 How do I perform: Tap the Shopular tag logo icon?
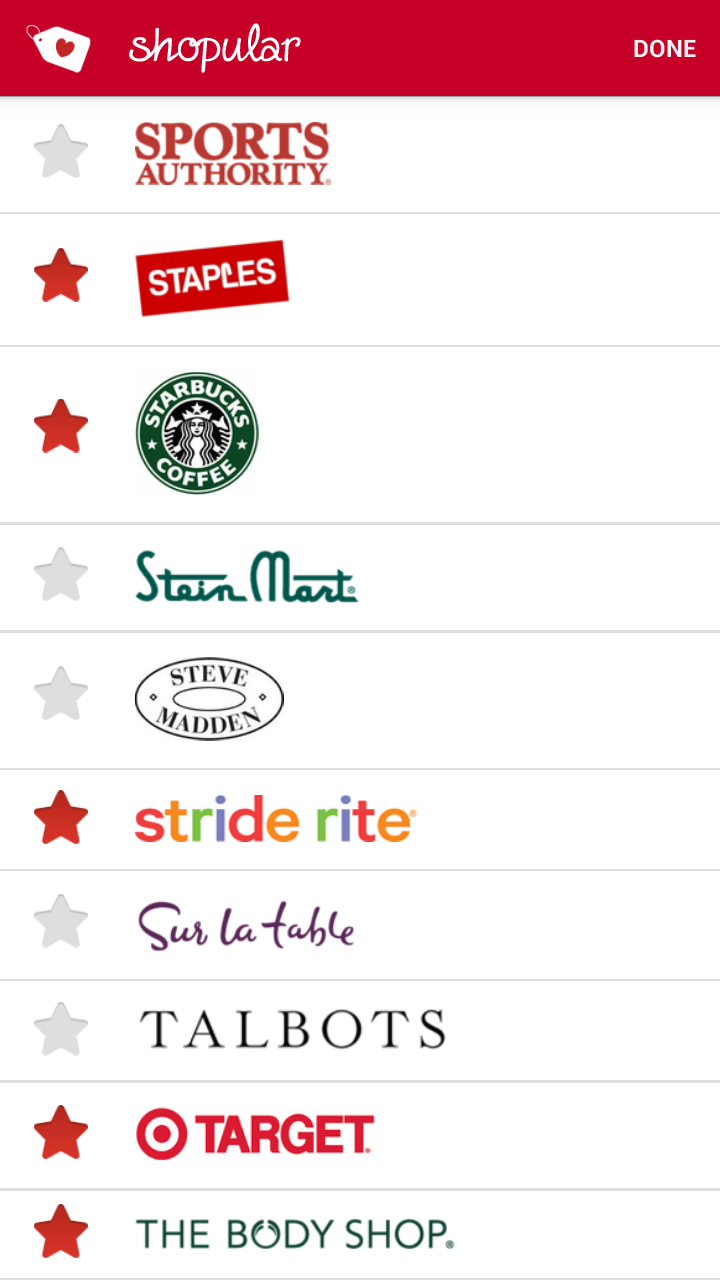(x=58, y=48)
